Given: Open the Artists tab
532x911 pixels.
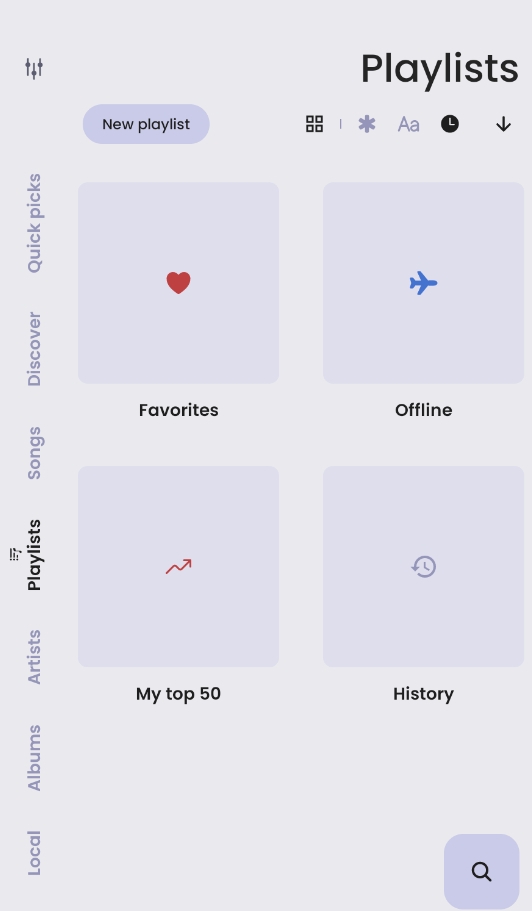Looking at the screenshot, I should coord(34,657).
